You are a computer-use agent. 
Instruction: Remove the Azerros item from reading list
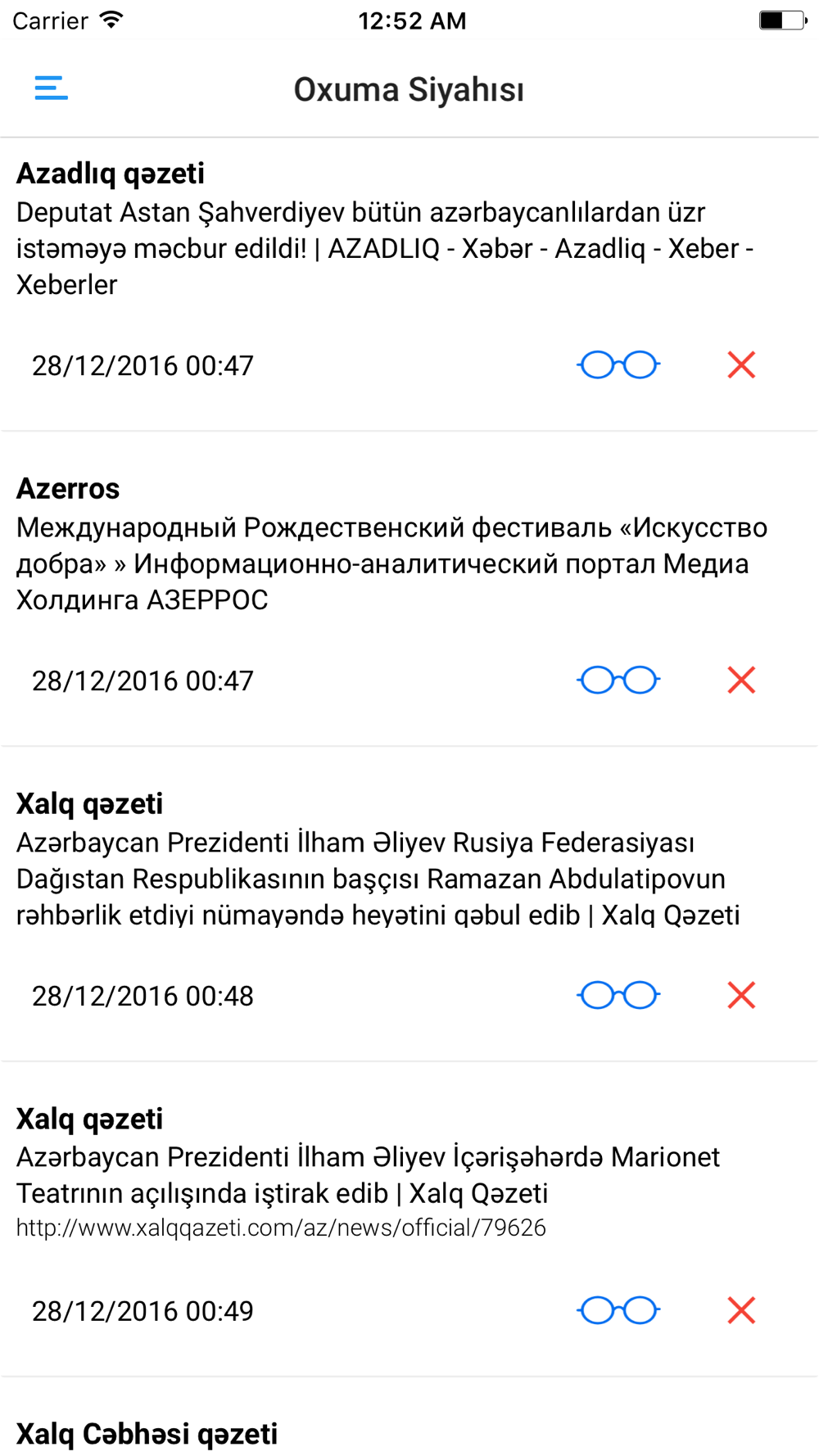741,681
